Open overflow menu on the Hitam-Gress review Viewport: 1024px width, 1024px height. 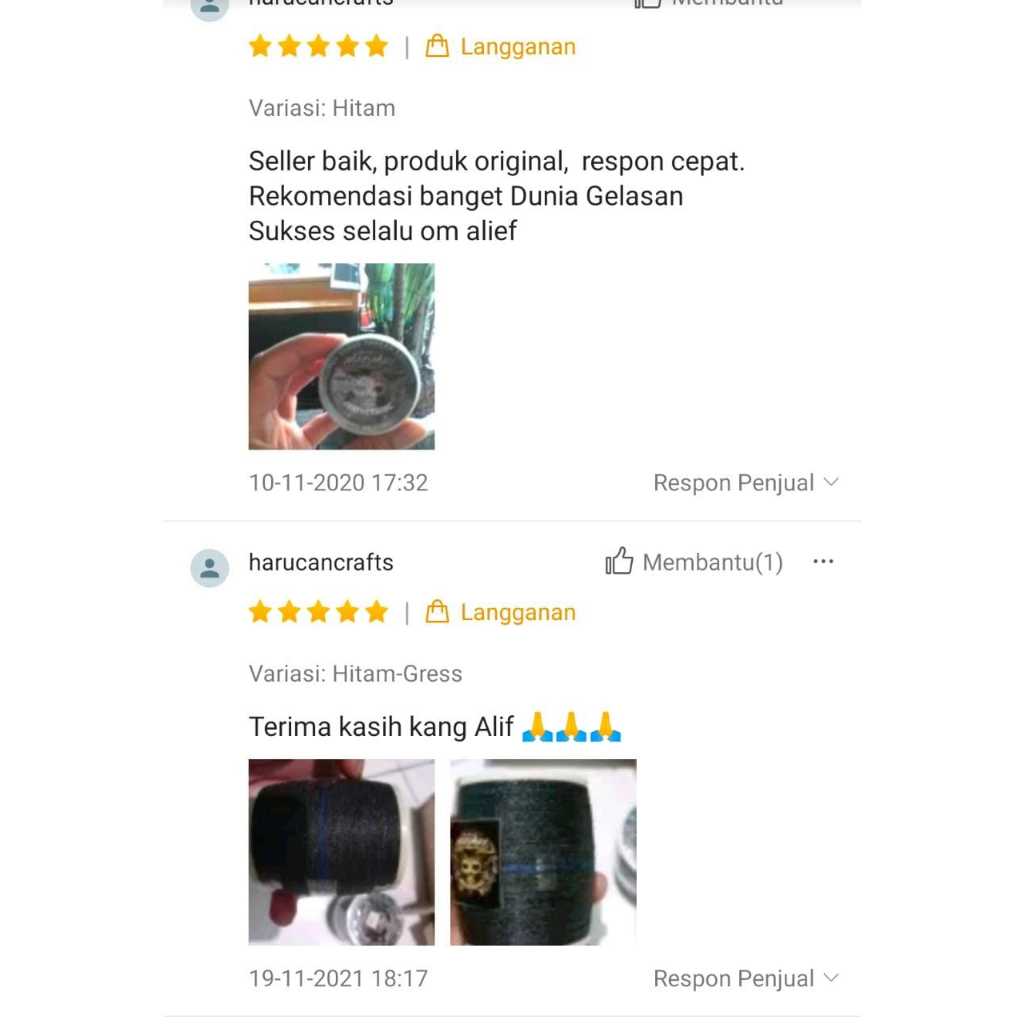pos(823,562)
